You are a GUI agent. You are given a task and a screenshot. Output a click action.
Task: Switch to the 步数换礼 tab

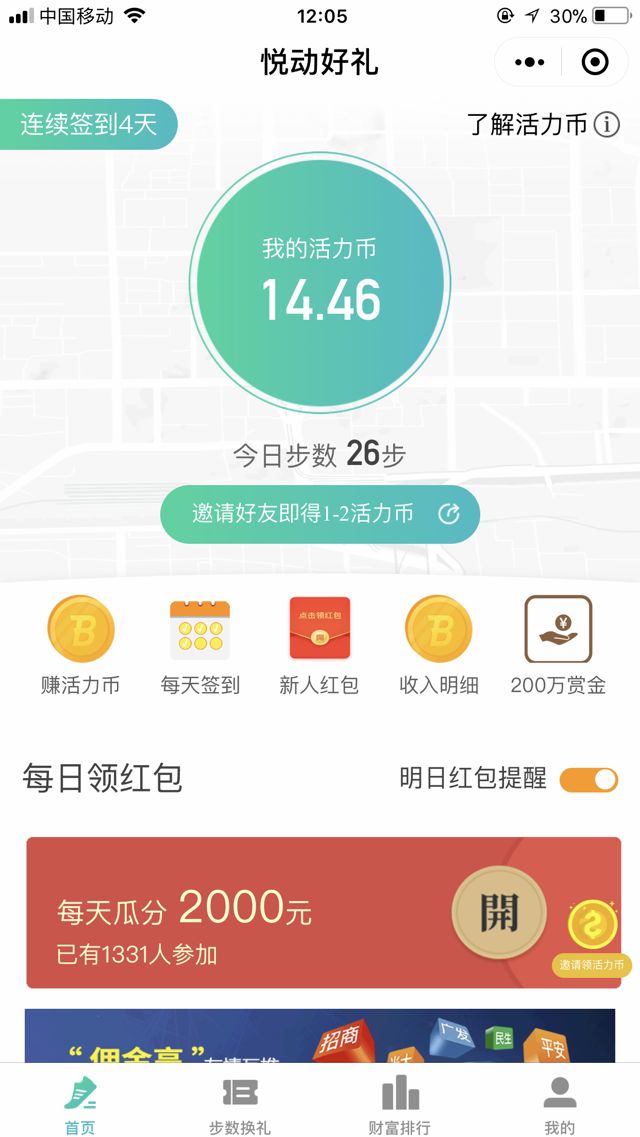coord(240,1105)
